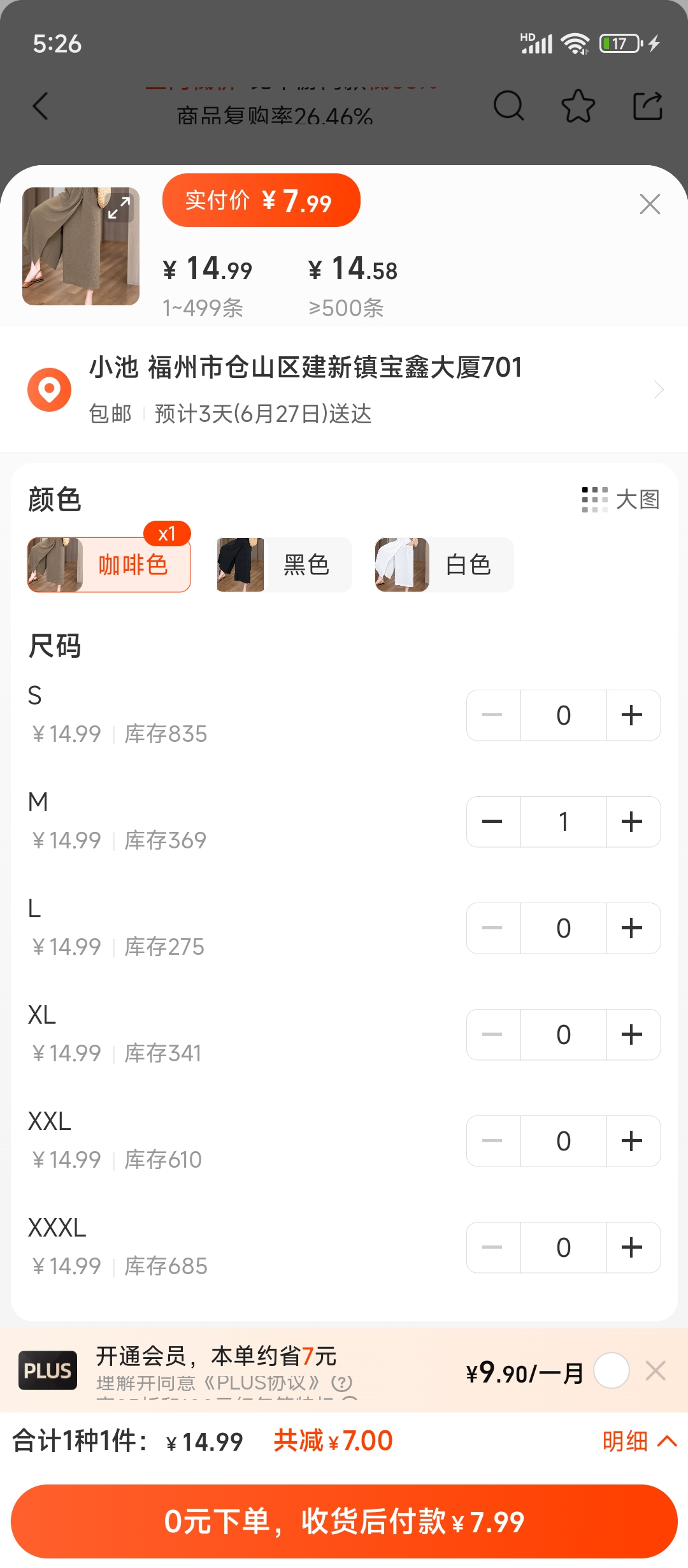Add one size XXXL item

[632, 1247]
